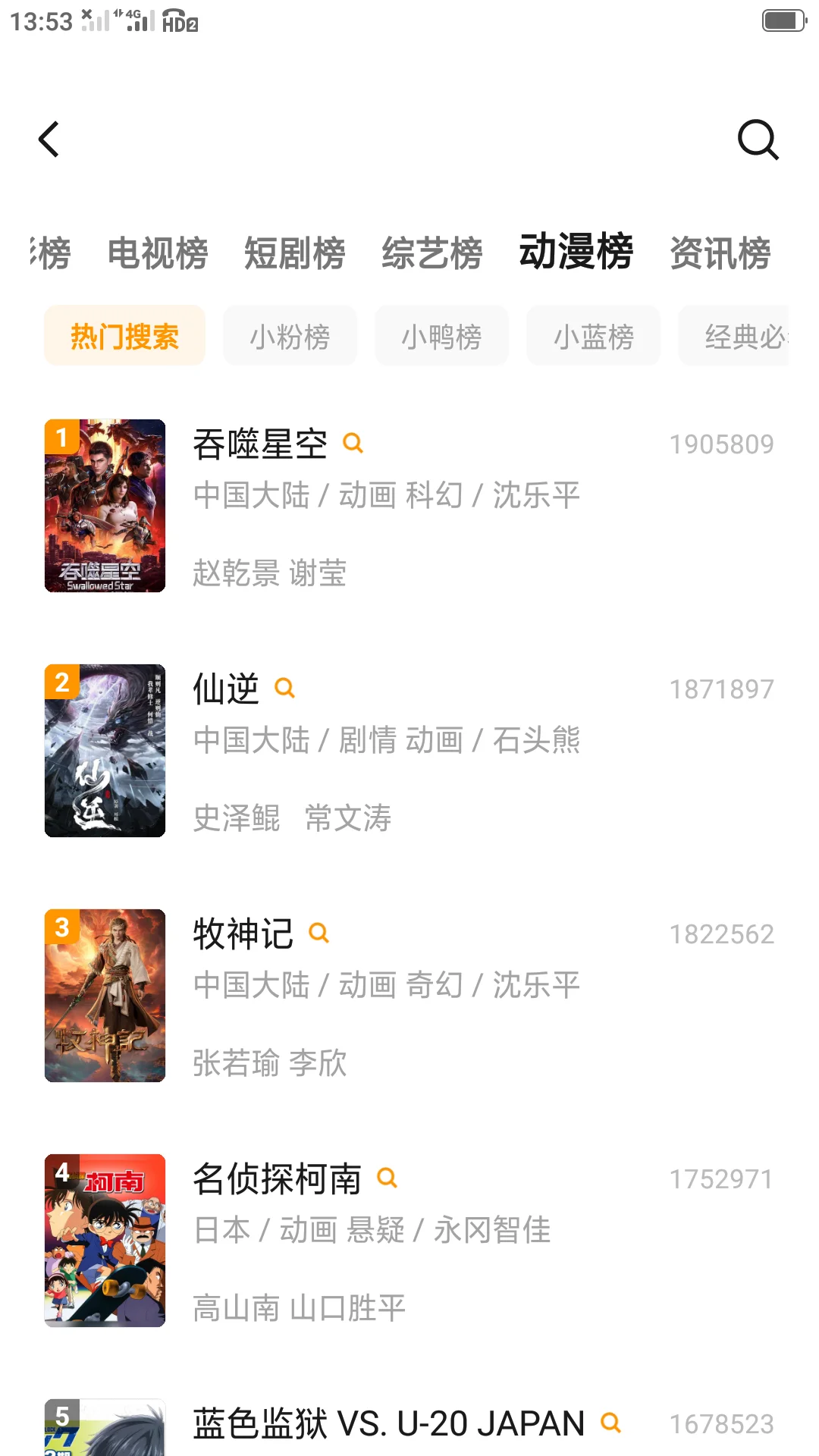Go back using the top-left arrow

tap(49, 140)
